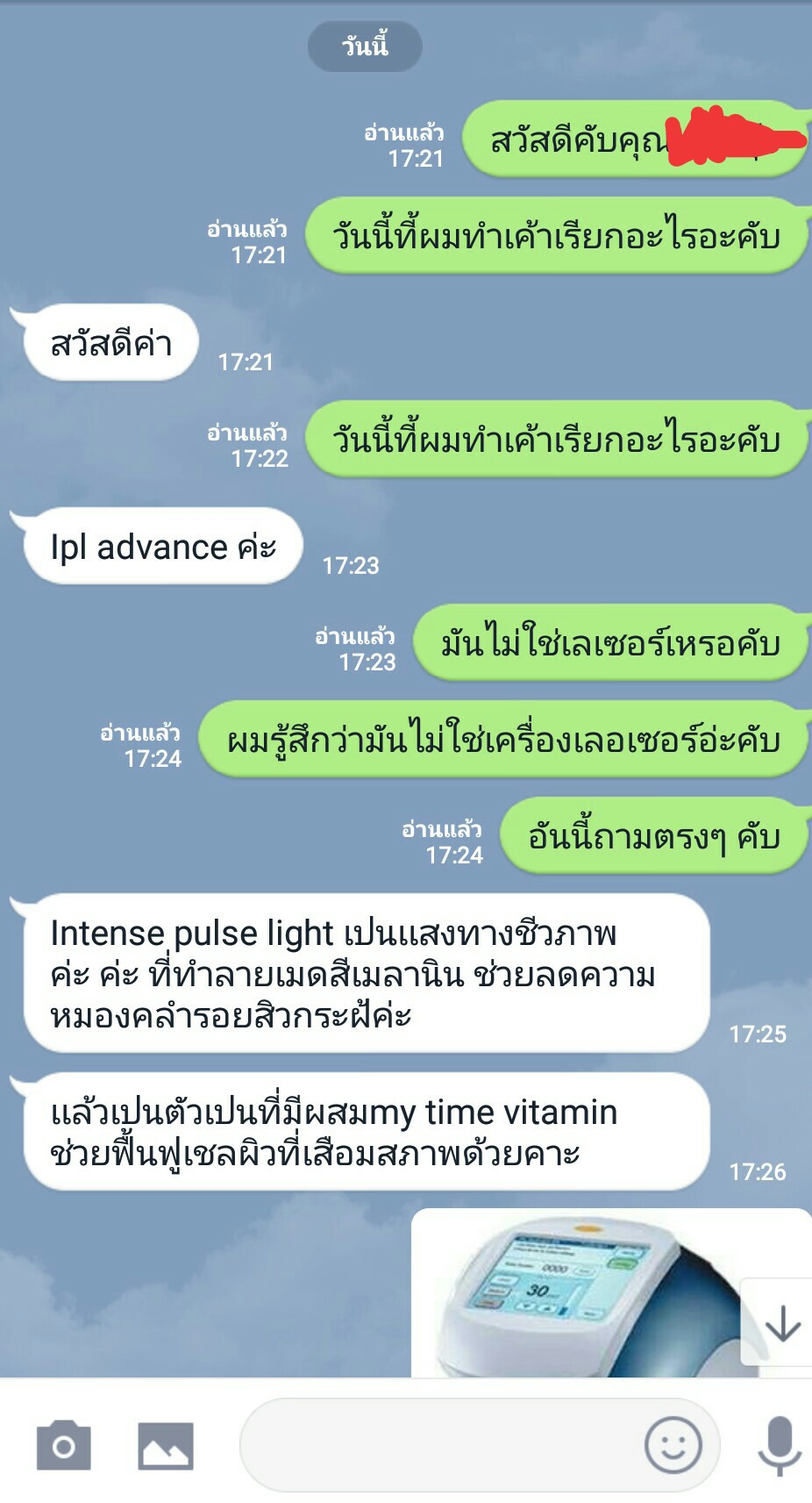Open the emoji sticker picker
Screen dimensions: 812x1503
pos(673,1445)
